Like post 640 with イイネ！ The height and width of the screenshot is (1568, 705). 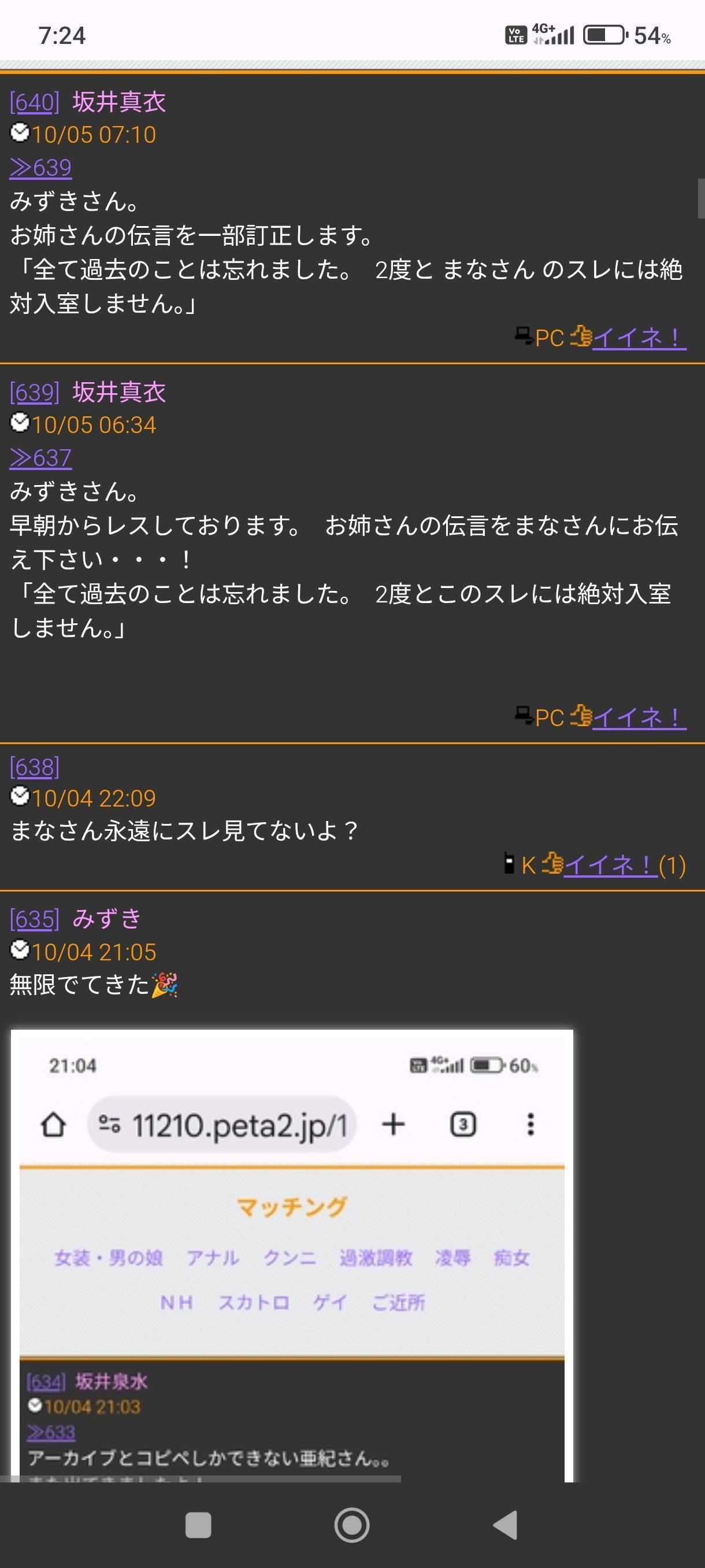tap(639, 337)
